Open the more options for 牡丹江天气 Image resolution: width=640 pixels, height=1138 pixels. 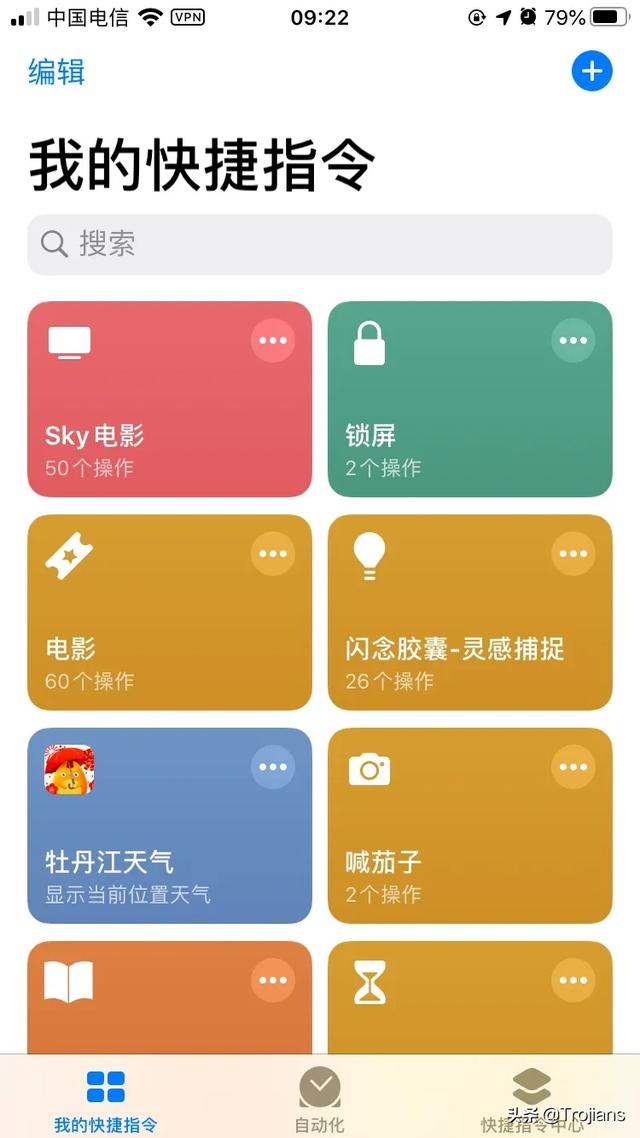(273, 767)
